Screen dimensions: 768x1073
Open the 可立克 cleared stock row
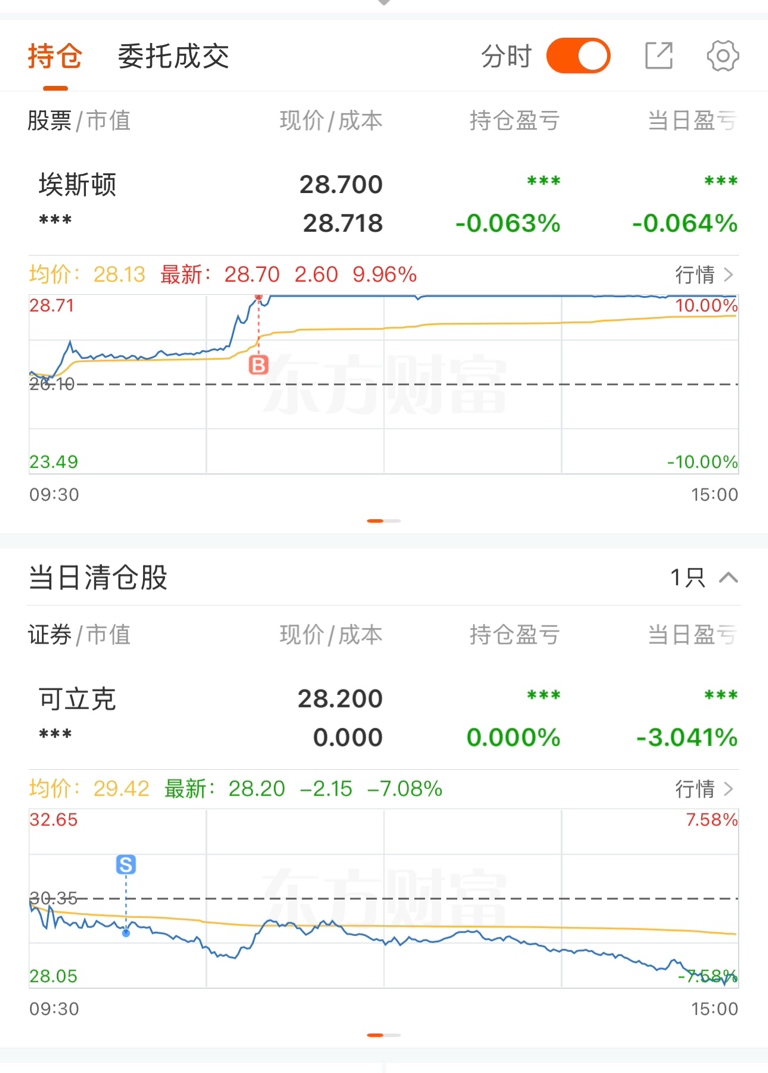coord(384,717)
